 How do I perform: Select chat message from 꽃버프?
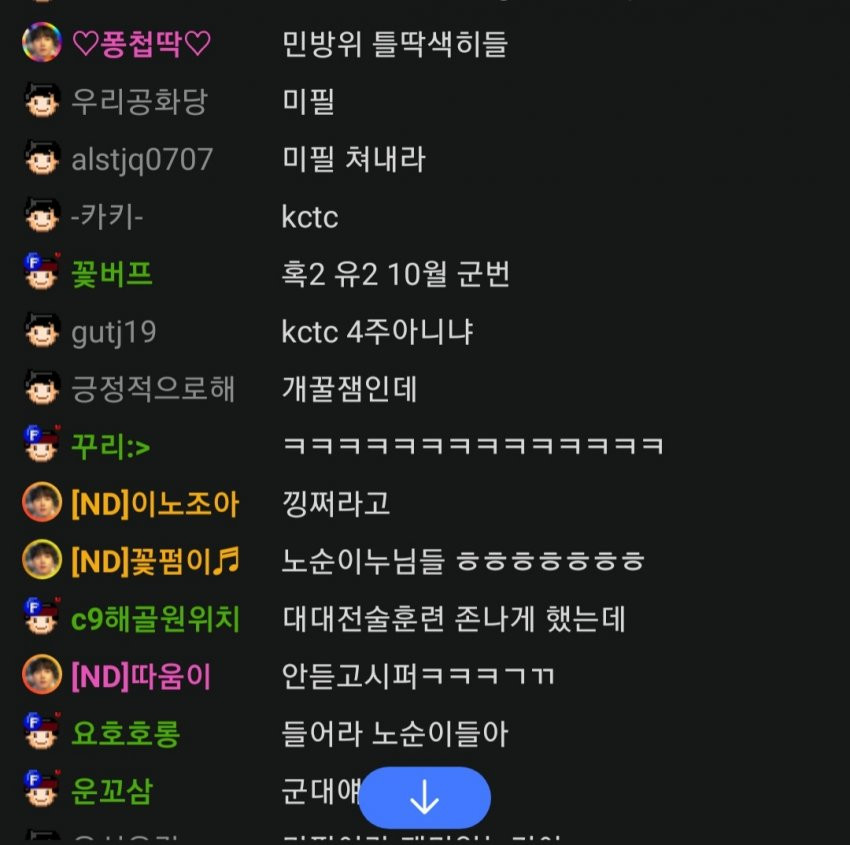tap(396, 274)
